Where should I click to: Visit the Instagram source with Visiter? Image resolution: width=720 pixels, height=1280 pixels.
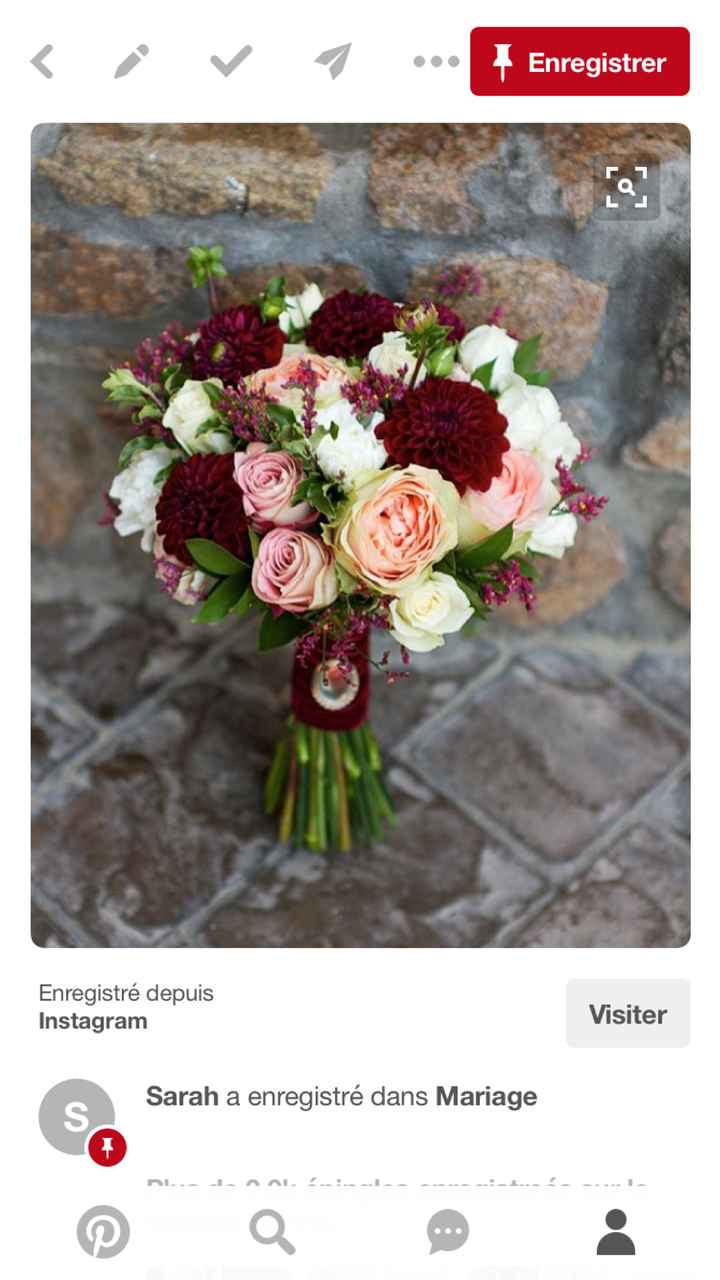pos(627,1014)
